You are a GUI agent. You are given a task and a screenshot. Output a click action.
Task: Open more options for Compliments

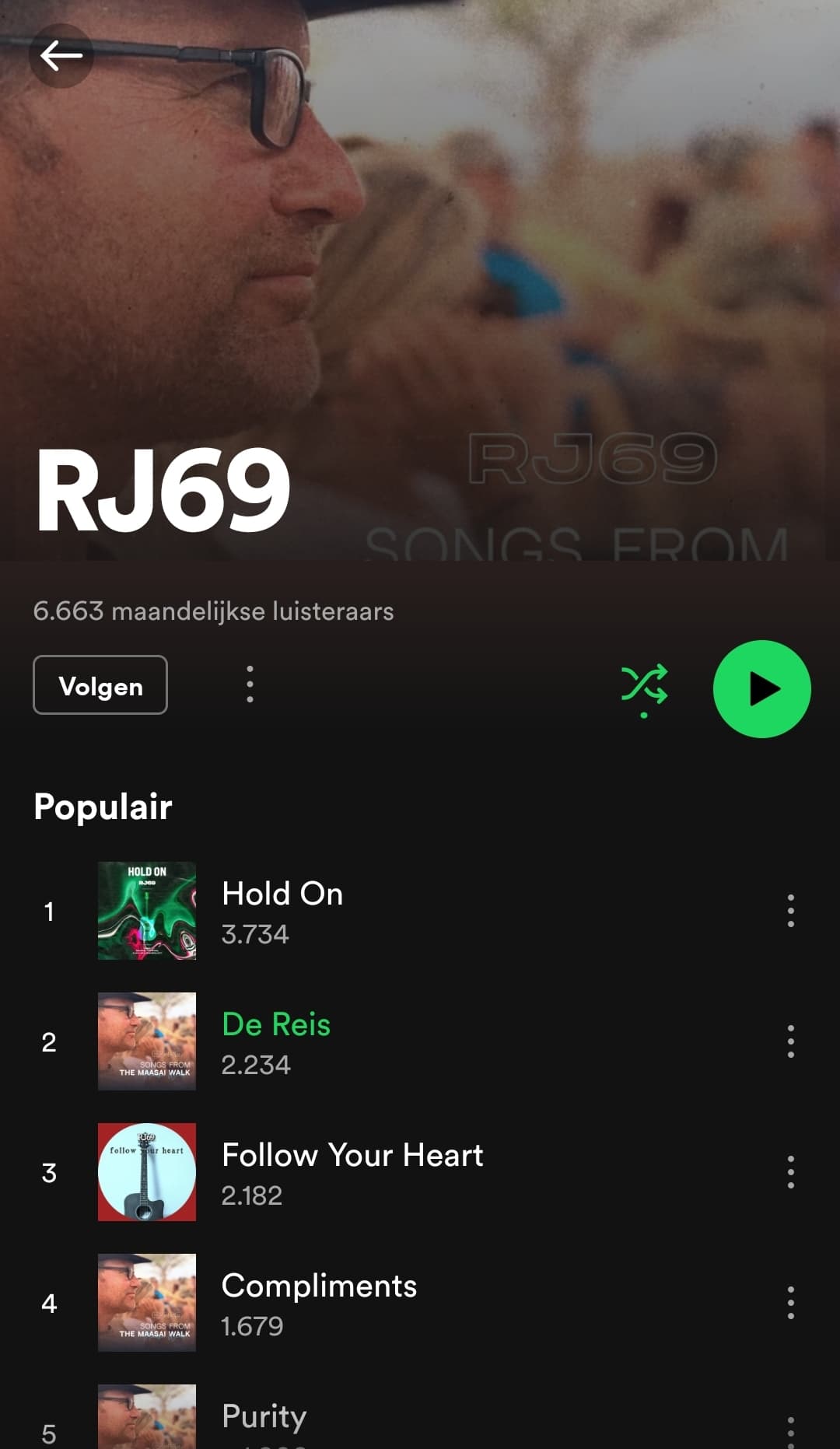point(791,1303)
